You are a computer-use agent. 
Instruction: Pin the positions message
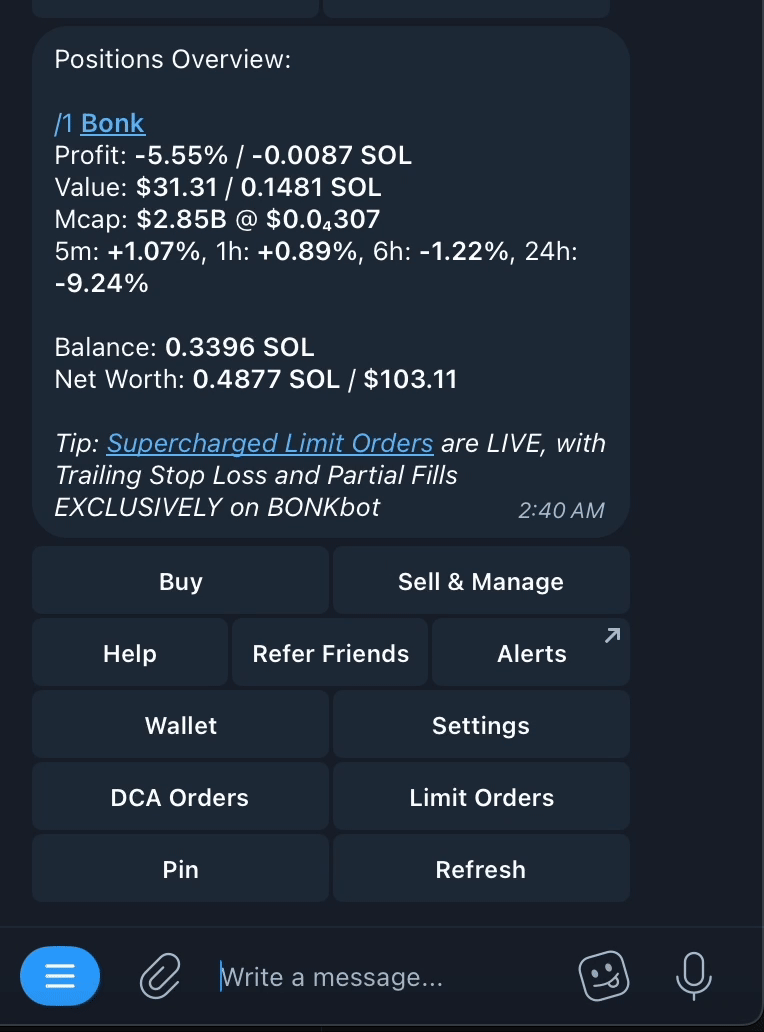[180, 869]
